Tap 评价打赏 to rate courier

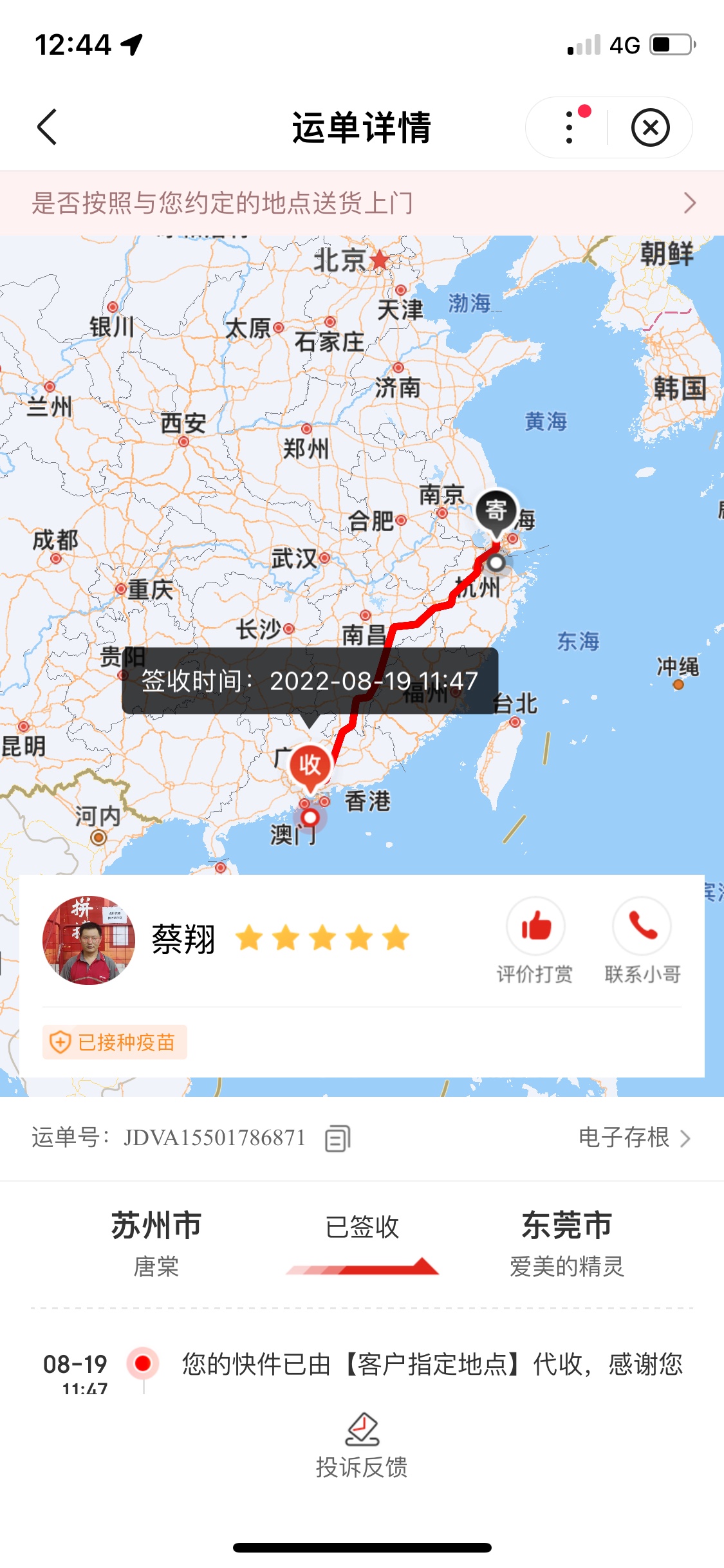pos(535,940)
